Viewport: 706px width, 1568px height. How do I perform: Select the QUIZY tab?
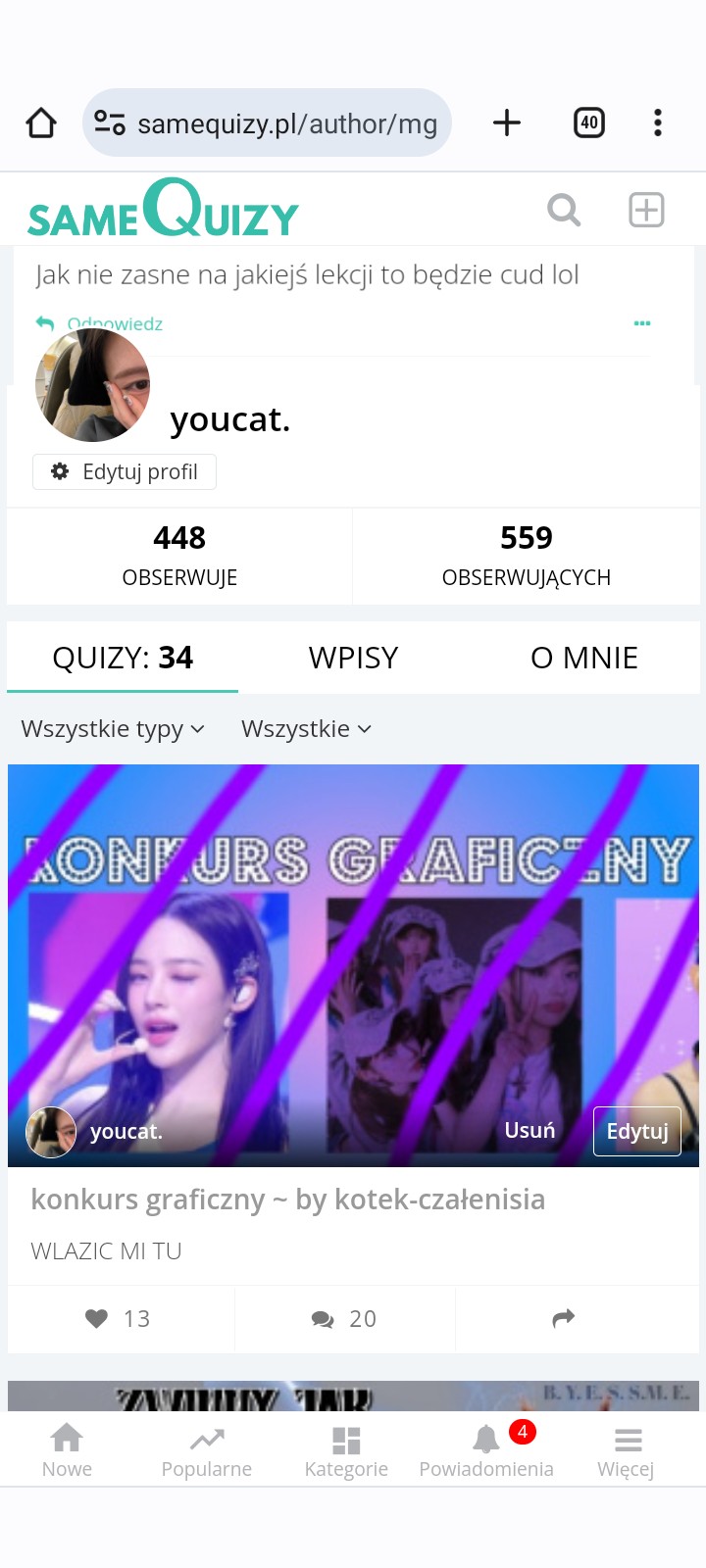(123, 658)
